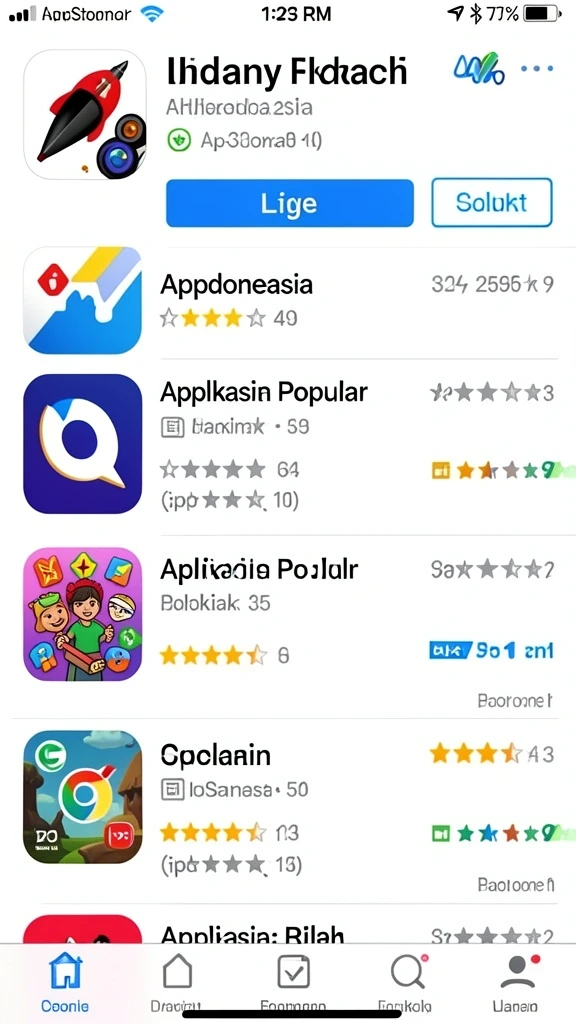Tap the outlined Solukt button

tap(491, 202)
